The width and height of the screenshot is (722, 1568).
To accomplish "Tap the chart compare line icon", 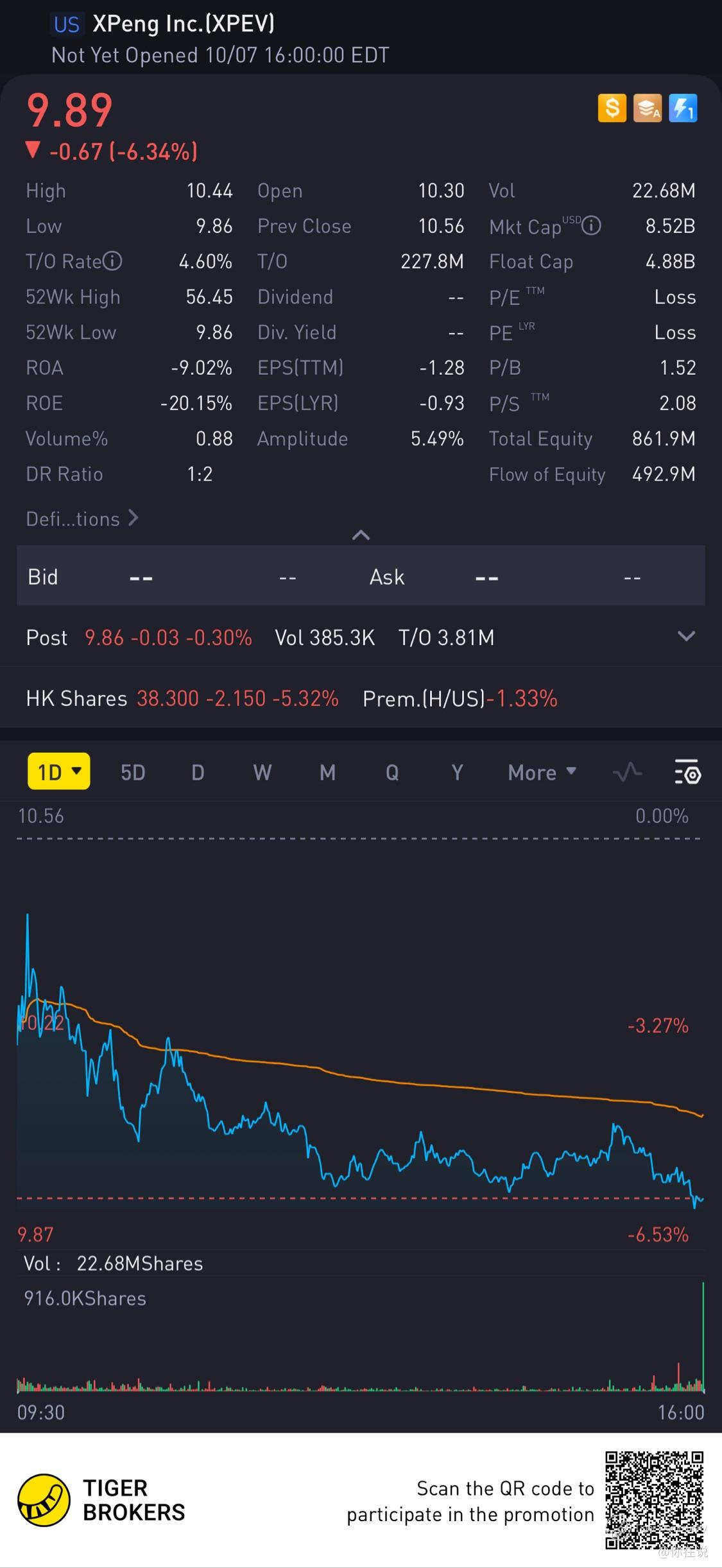I will (627, 772).
